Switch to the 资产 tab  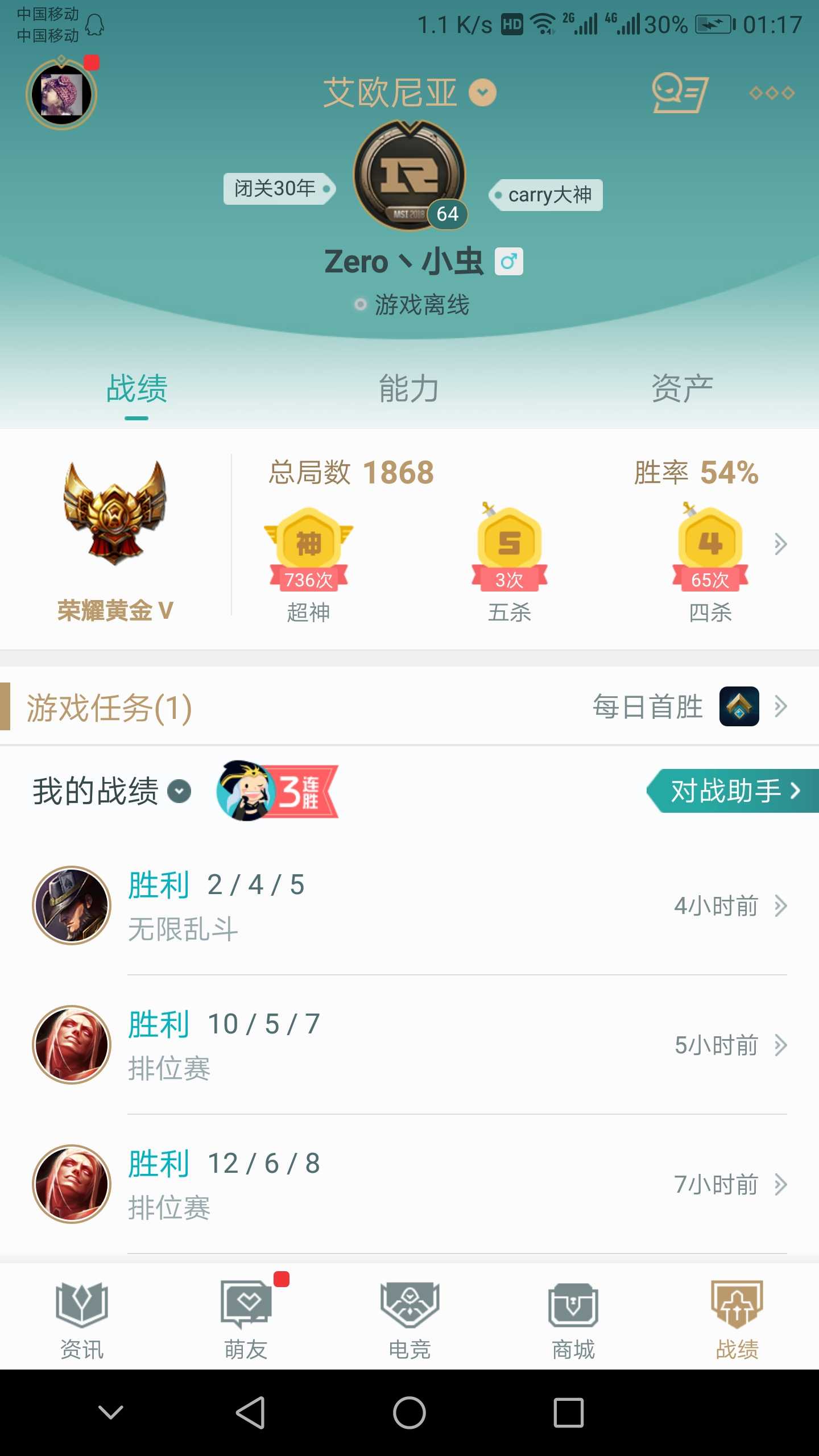point(682,390)
